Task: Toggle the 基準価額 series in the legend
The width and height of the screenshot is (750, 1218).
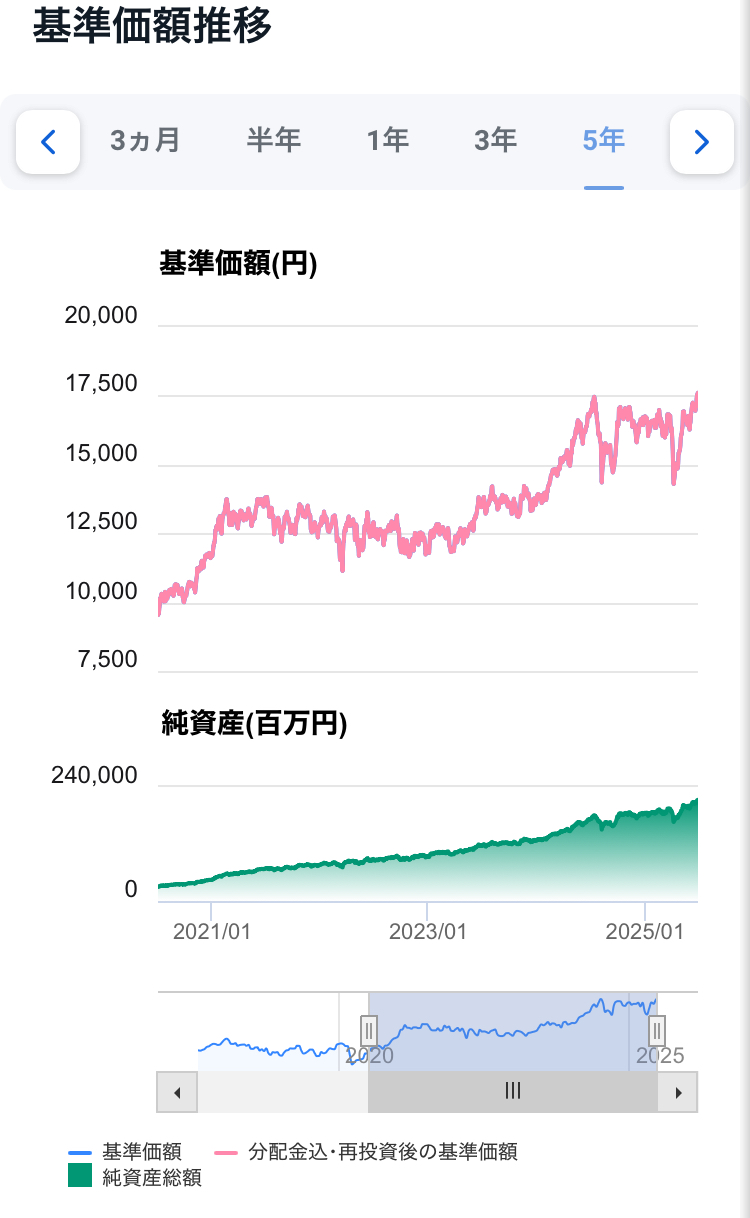Action: pyautogui.click(x=125, y=1152)
